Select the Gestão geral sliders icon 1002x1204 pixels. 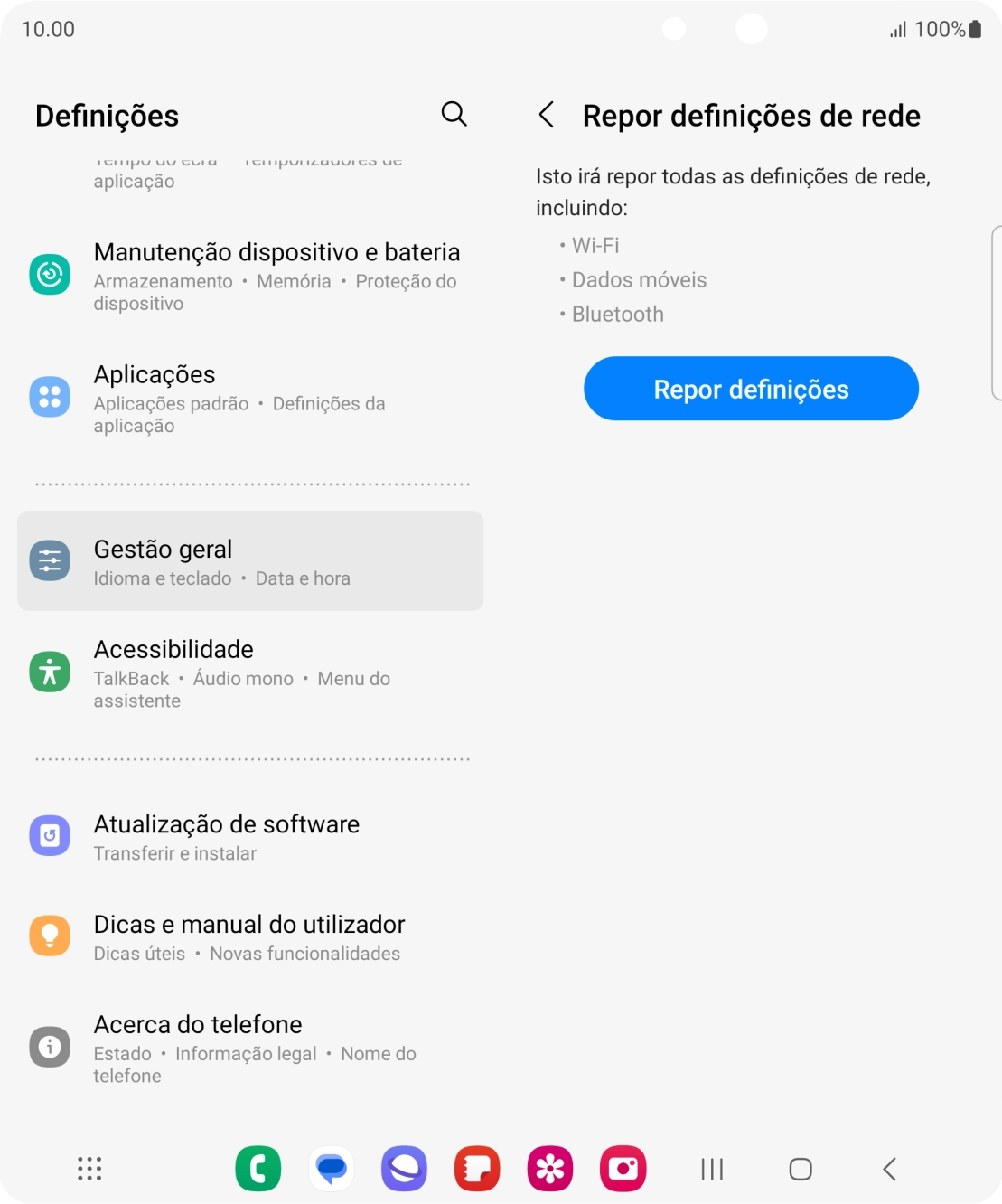[50, 560]
